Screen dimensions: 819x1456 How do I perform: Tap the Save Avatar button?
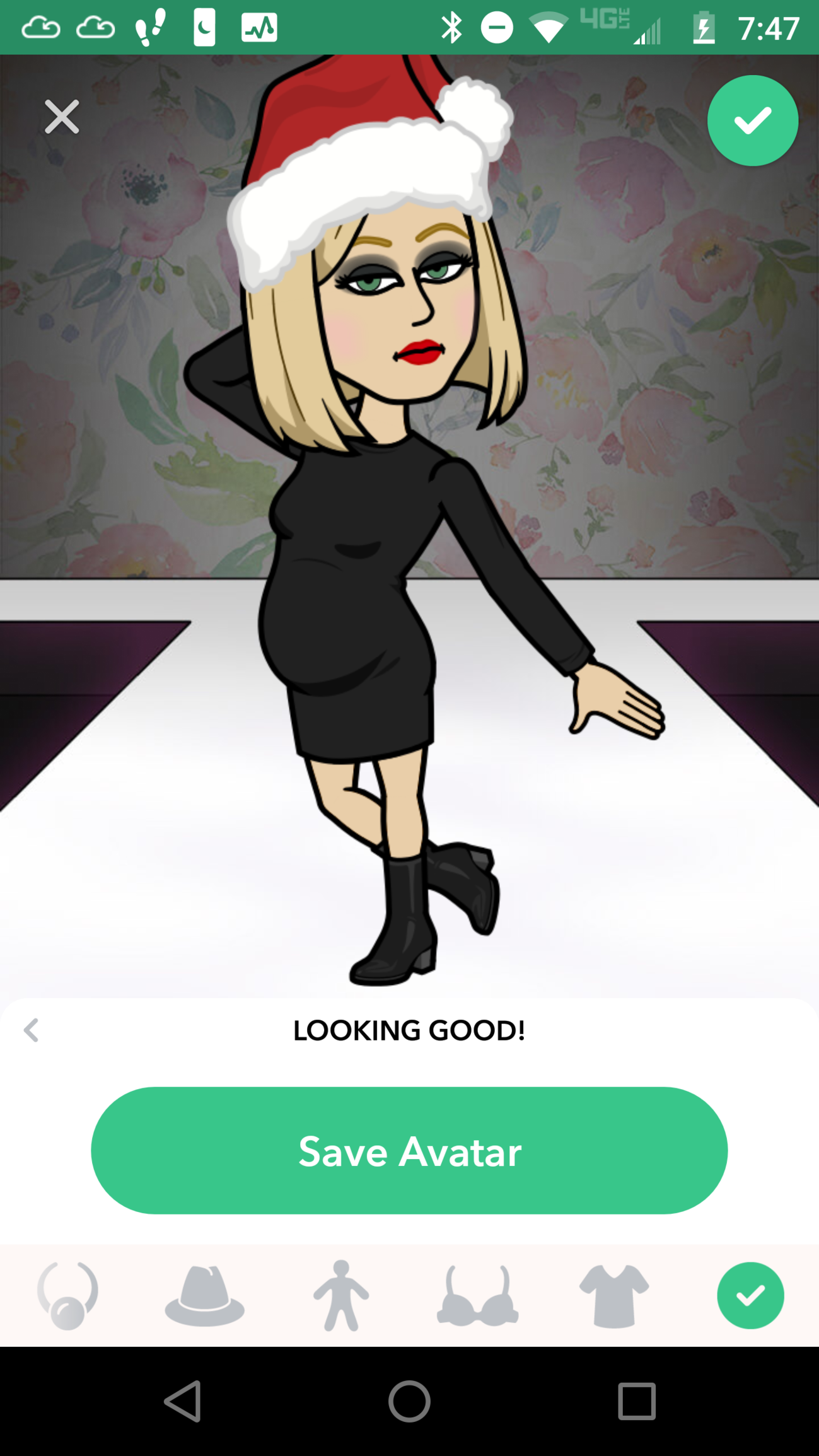[x=409, y=1151]
